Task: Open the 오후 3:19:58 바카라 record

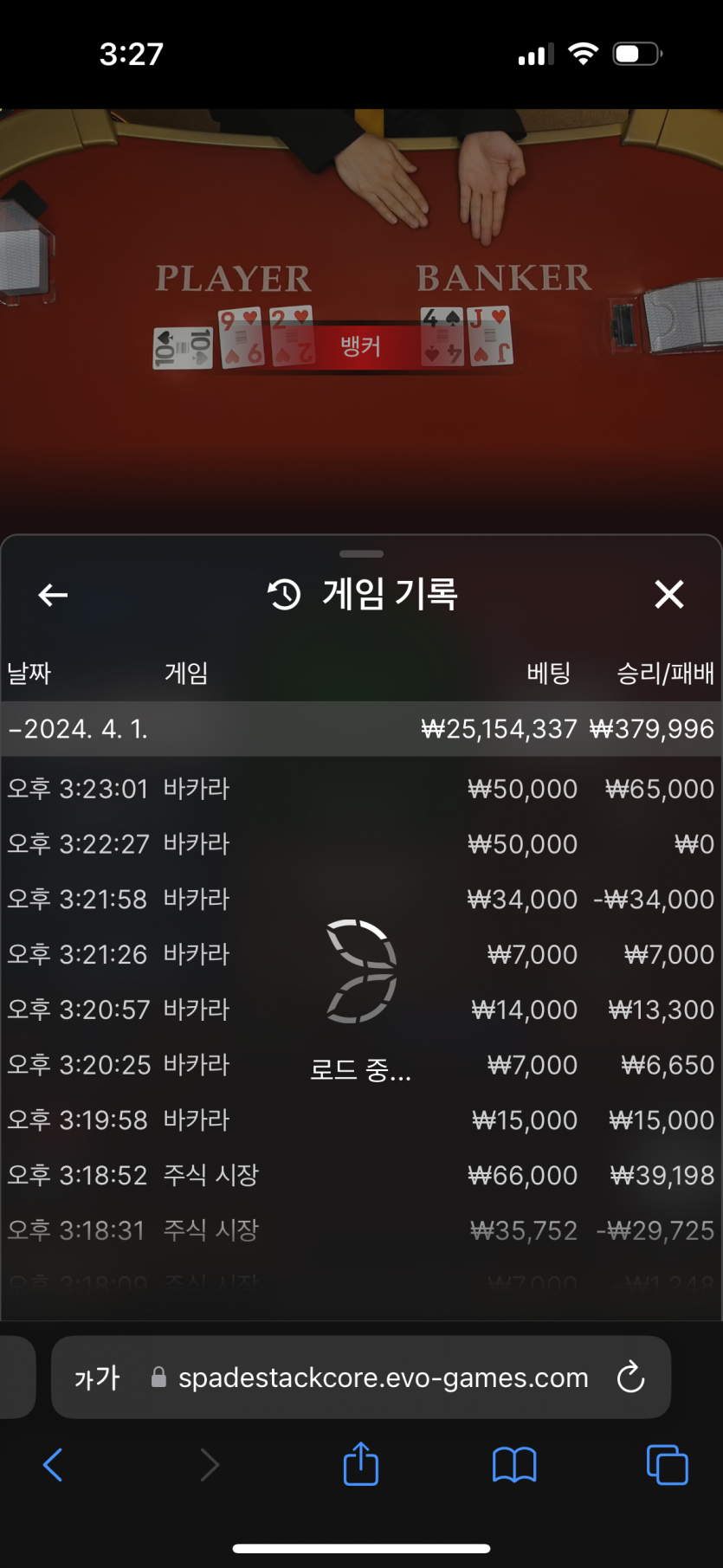Action: [360, 1120]
